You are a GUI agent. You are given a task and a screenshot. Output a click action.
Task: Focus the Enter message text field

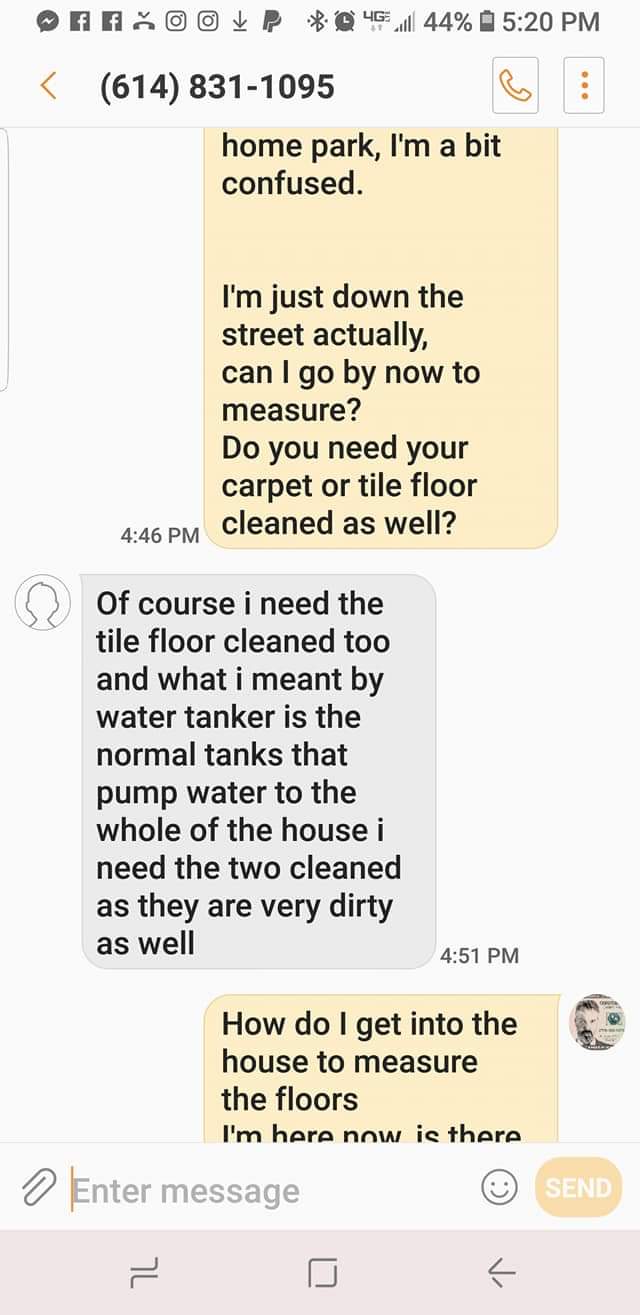270,1190
